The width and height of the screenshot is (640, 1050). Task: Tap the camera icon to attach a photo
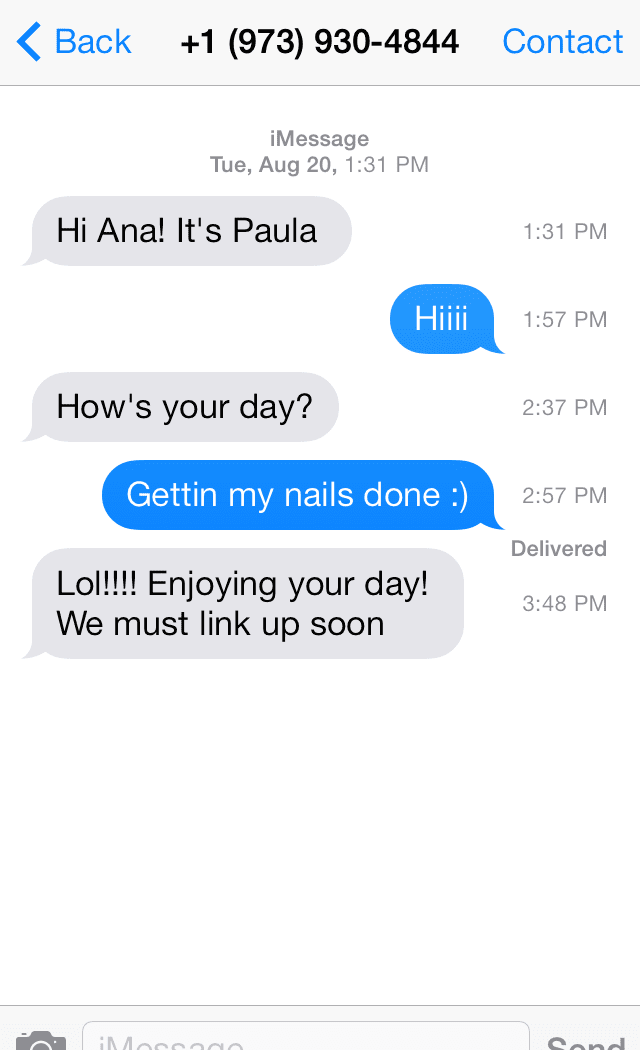point(41,1040)
